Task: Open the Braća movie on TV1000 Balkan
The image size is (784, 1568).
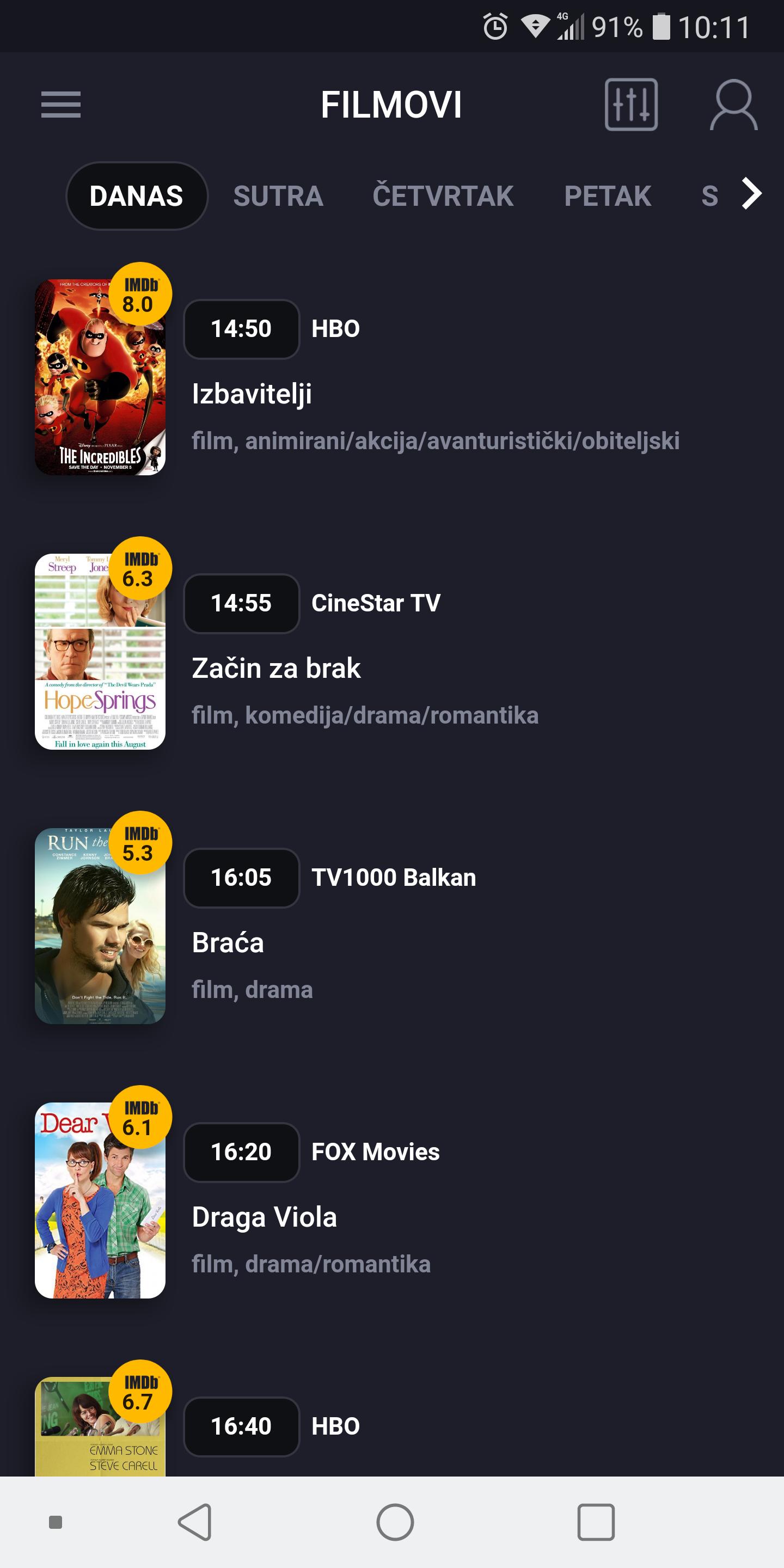Action: coord(228,943)
